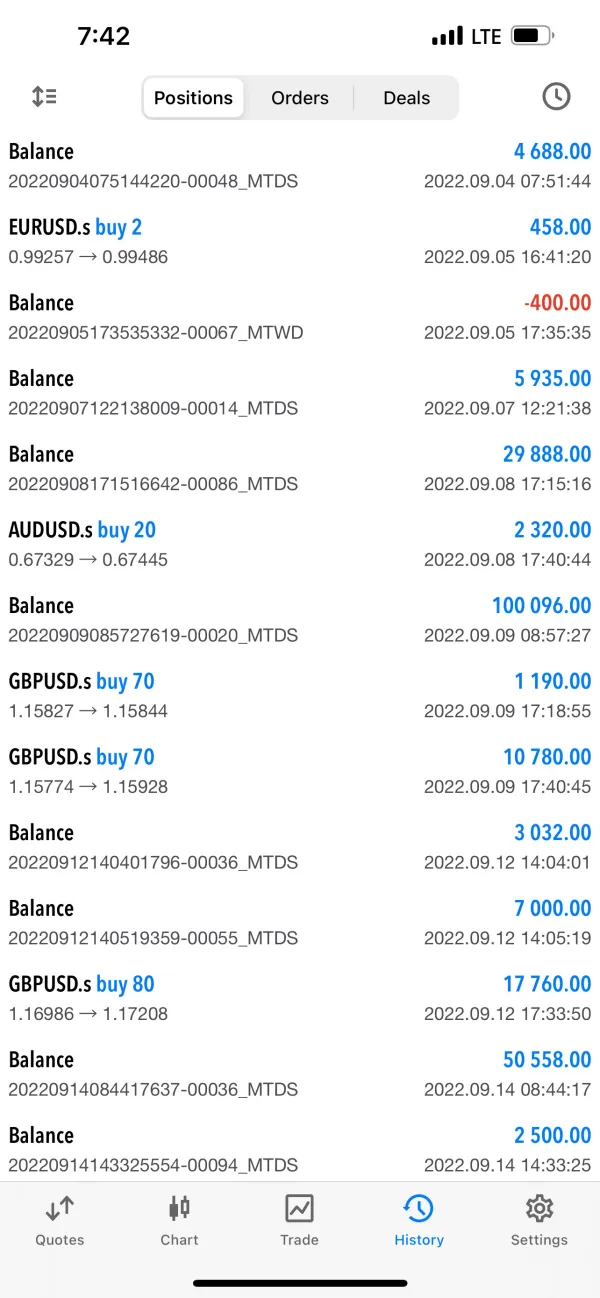Screen dimensions: 600x1298
Task: Go to the Quotes tab
Action: point(60,1220)
